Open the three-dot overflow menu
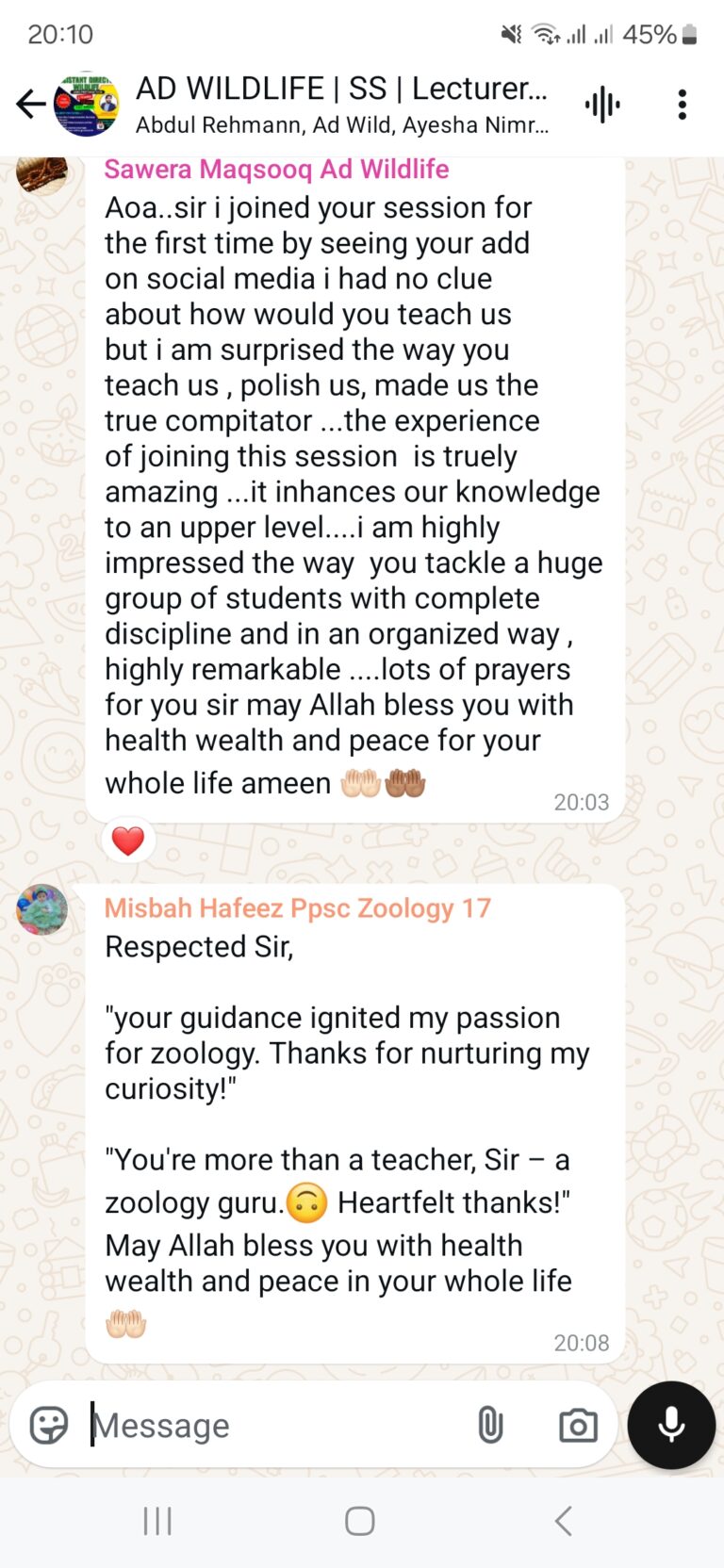Image resolution: width=724 pixels, height=1568 pixels. pyautogui.click(x=682, y=104)
